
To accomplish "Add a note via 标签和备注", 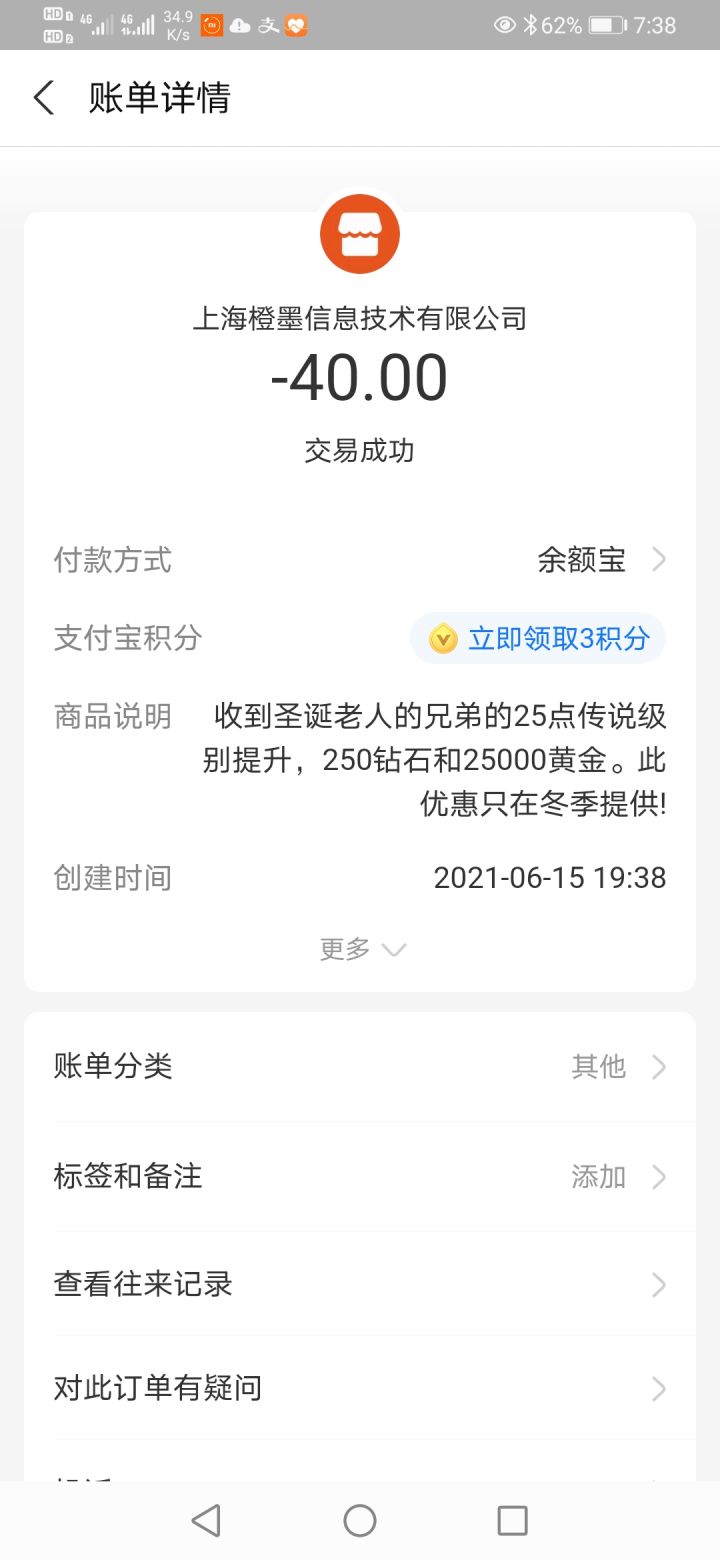I will 360,1176.
